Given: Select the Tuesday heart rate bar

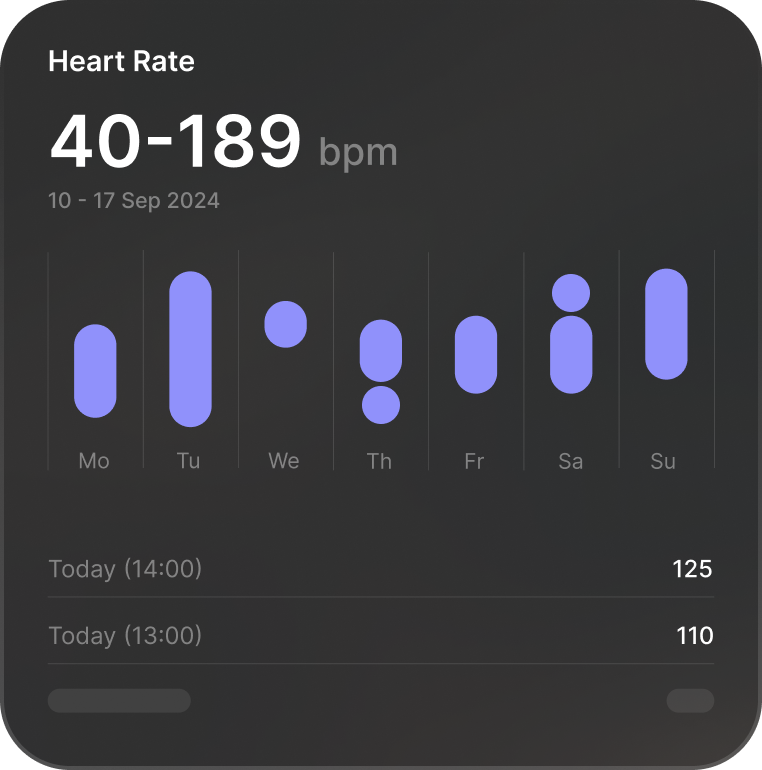Looking at the screenshot, I should 190,349.
